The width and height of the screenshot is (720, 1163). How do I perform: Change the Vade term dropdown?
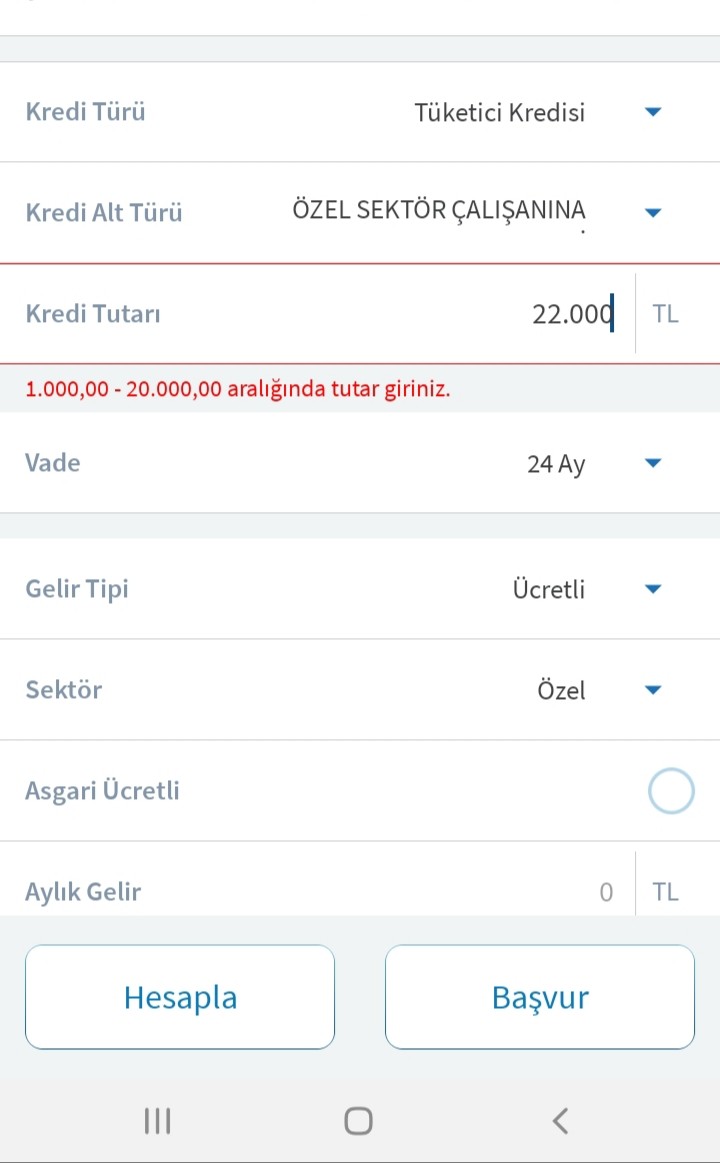coord(653,463)
